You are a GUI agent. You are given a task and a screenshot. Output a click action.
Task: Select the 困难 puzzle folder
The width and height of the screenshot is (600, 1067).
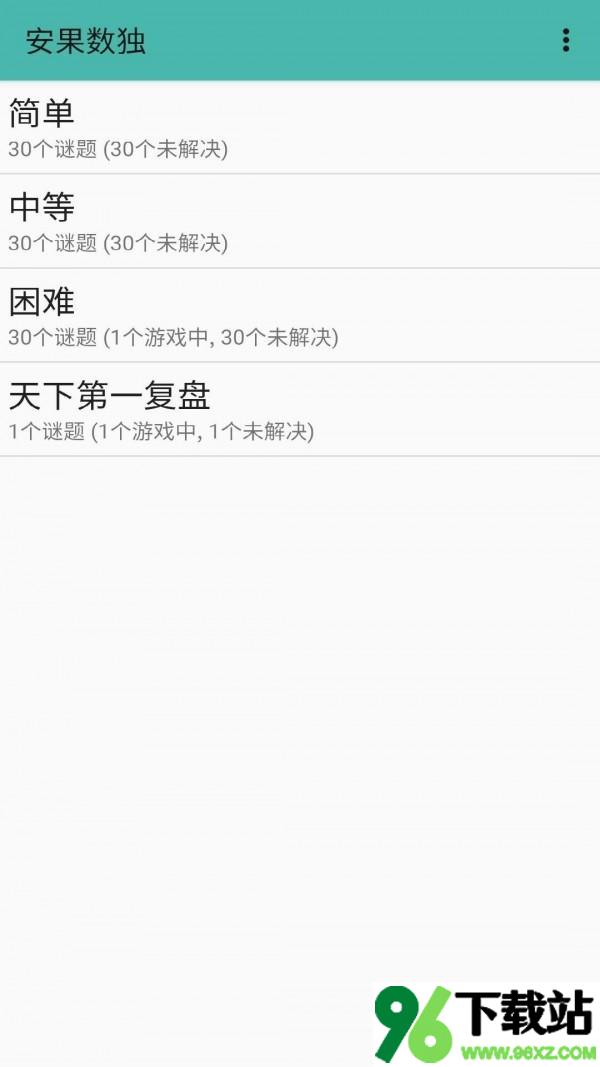coord(300,315)
